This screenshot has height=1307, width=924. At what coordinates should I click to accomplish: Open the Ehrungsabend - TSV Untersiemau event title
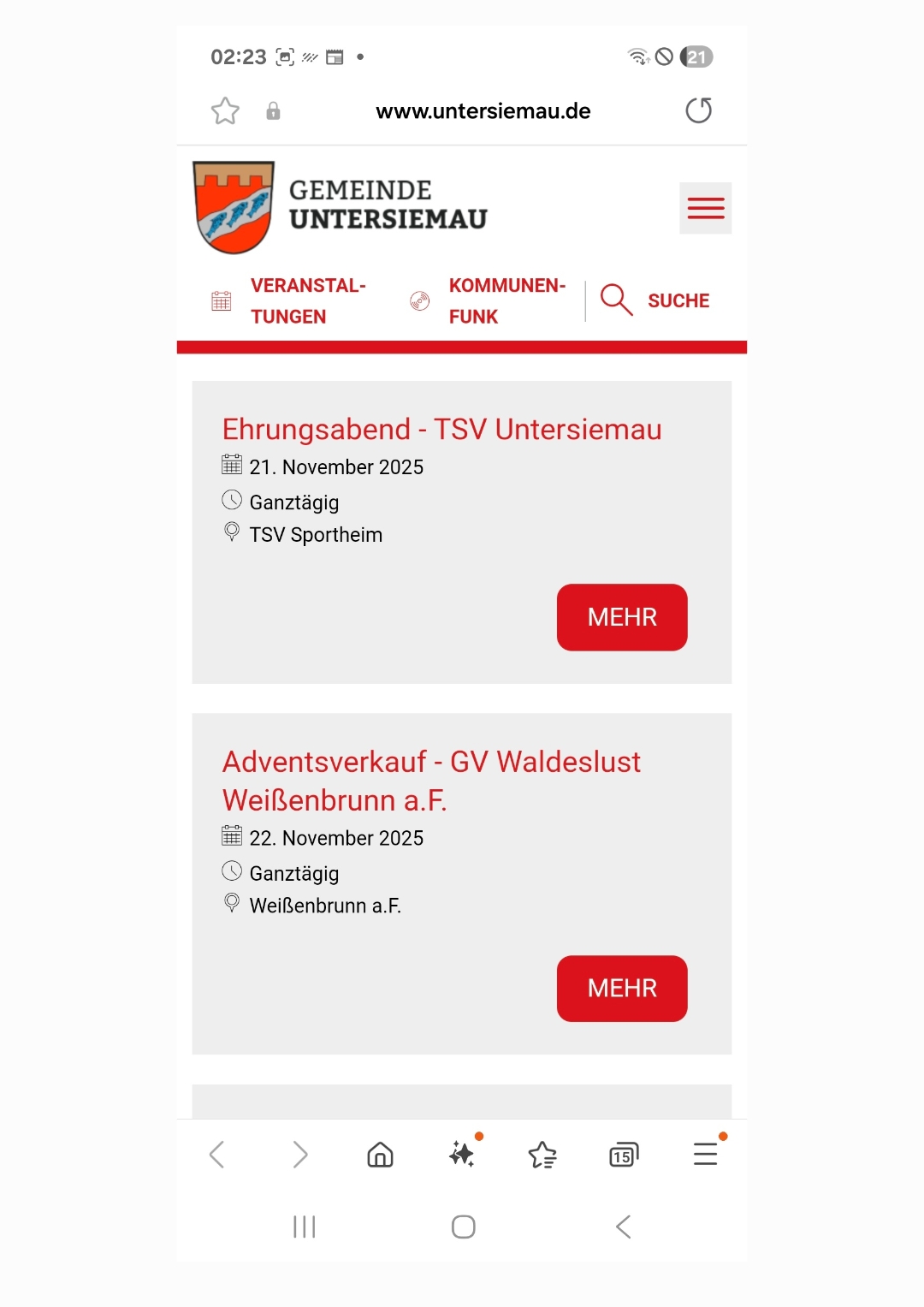point(441,429)
